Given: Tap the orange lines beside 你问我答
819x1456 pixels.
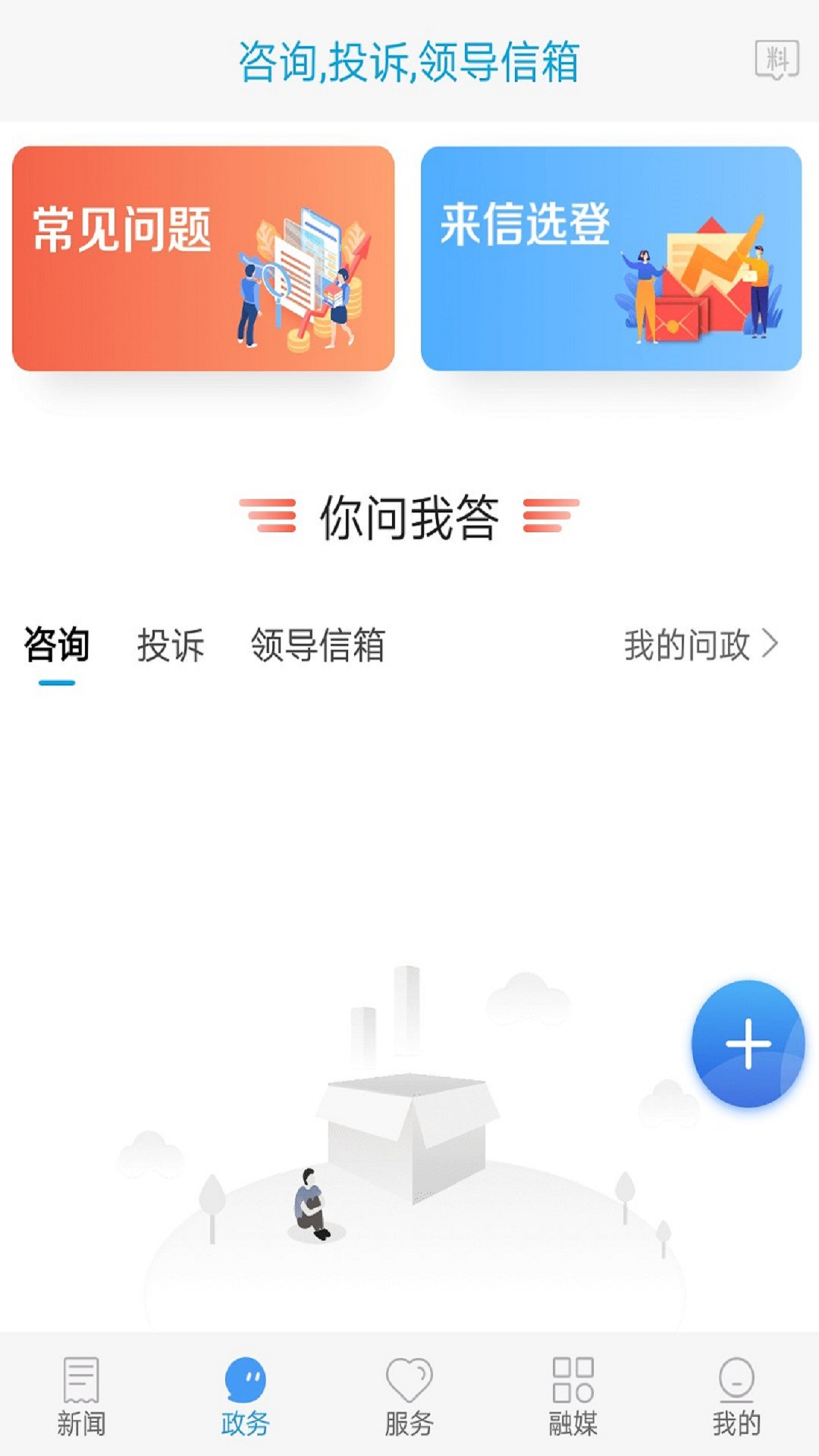Looking at the screenshot, I should point(269,516).
